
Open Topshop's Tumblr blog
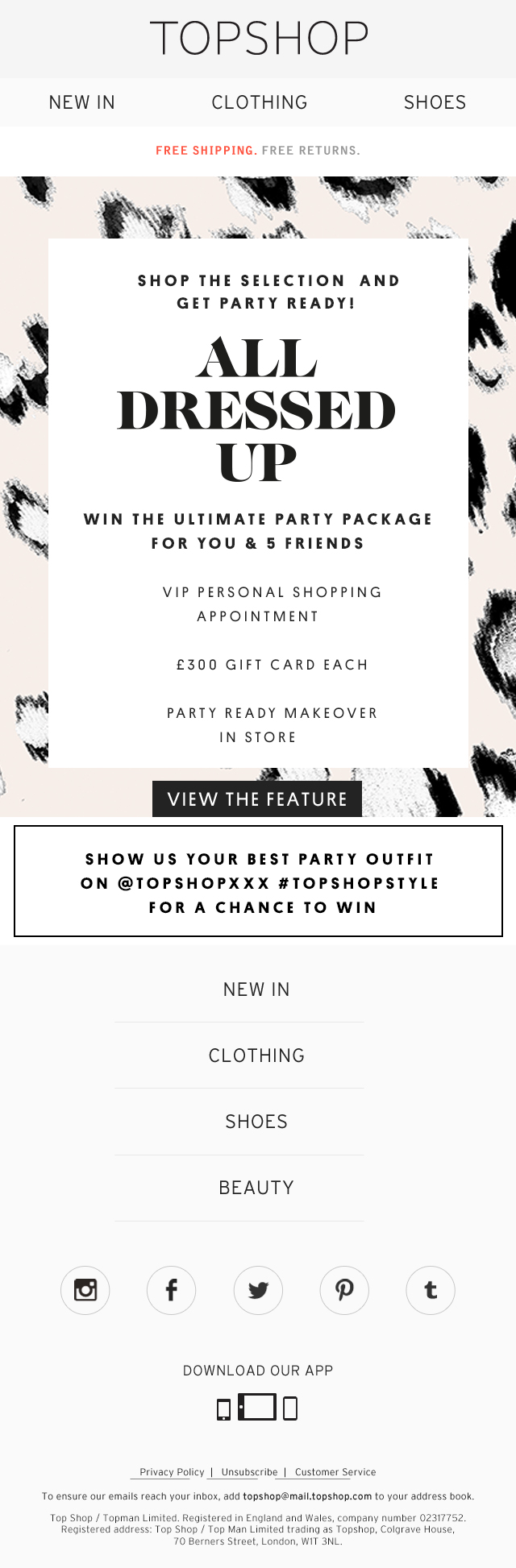pos(431,1290)
